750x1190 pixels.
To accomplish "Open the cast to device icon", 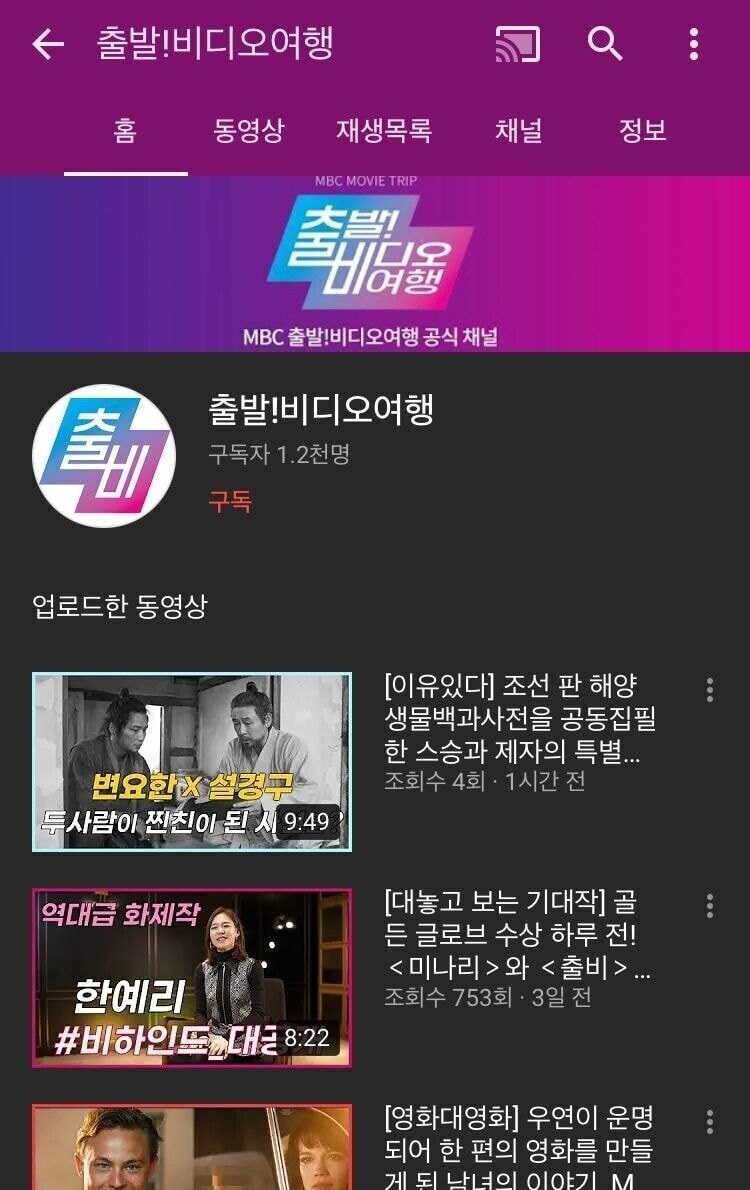I will (x=517, y=44).
